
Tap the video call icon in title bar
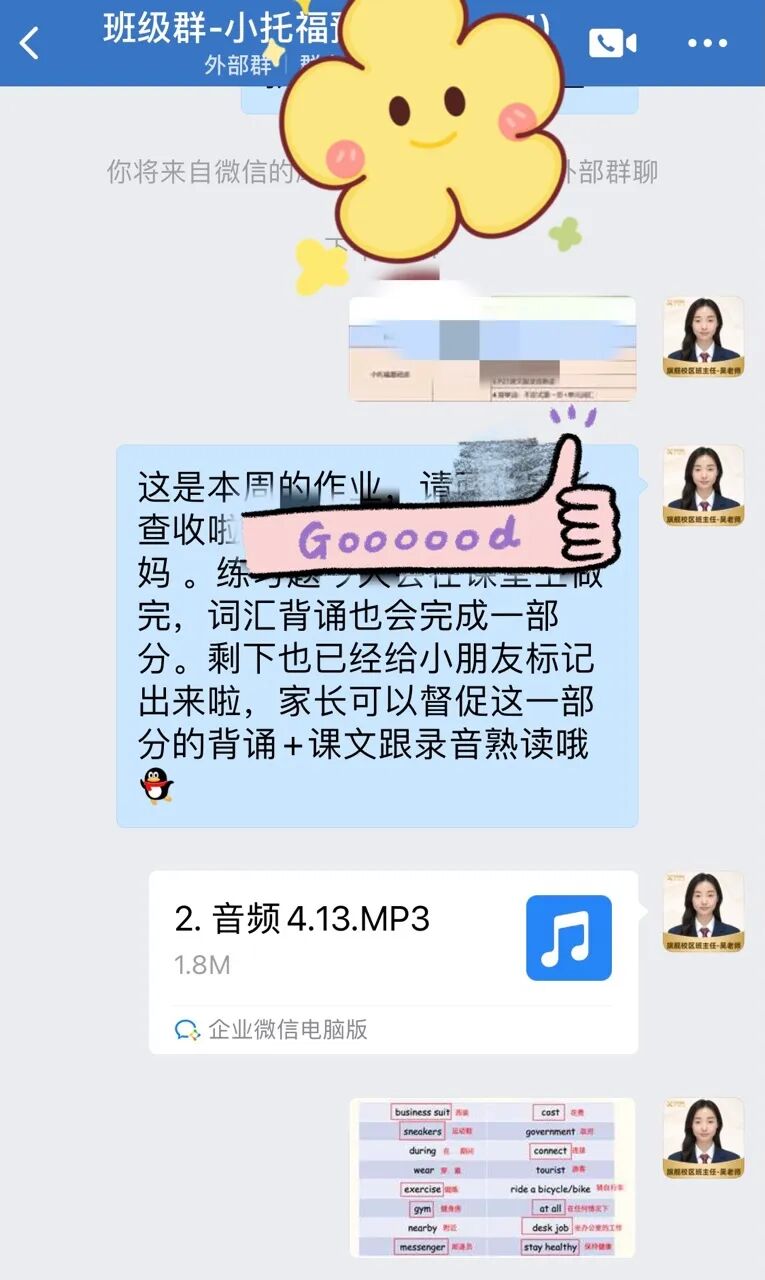pyautogui.click(x=613, y=43)
